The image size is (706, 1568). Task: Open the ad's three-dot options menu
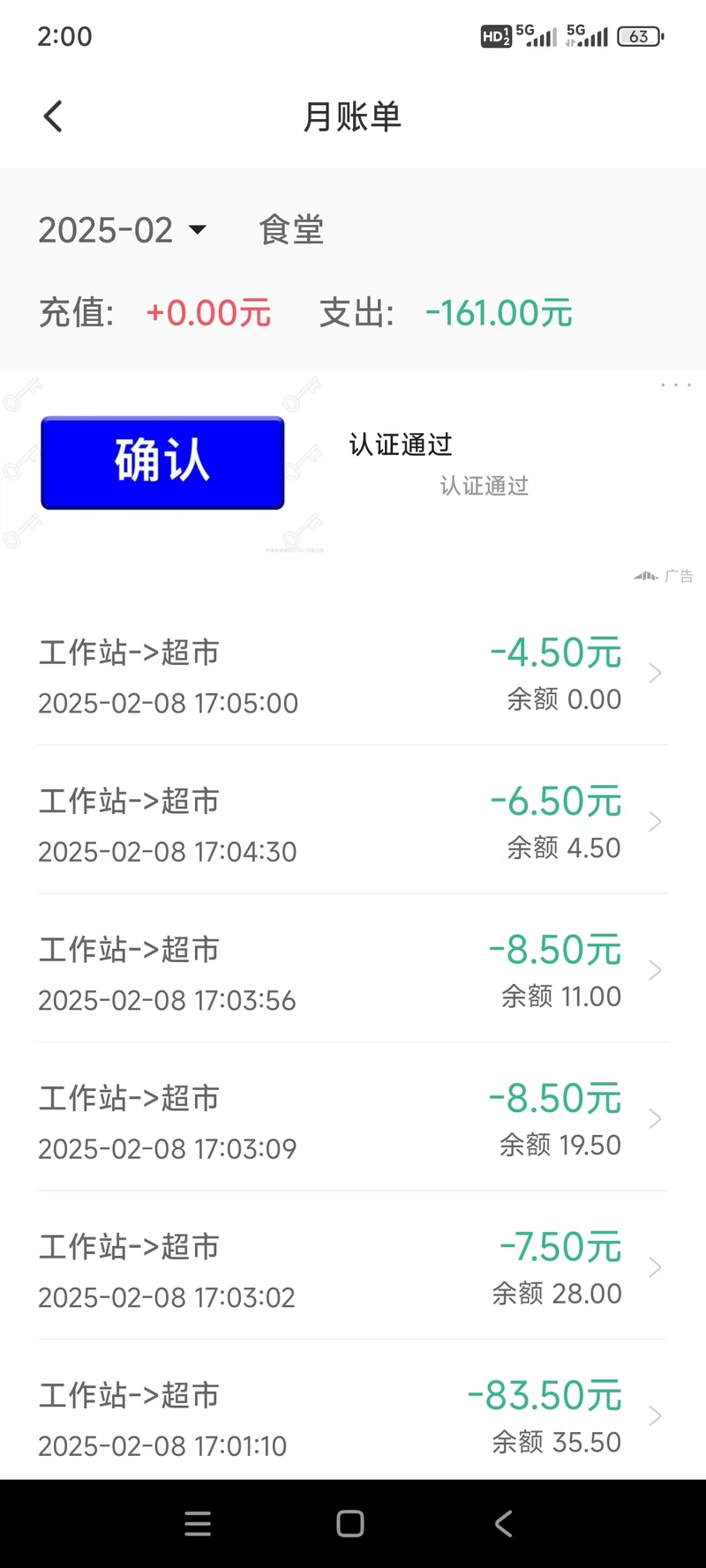(676, 385)
